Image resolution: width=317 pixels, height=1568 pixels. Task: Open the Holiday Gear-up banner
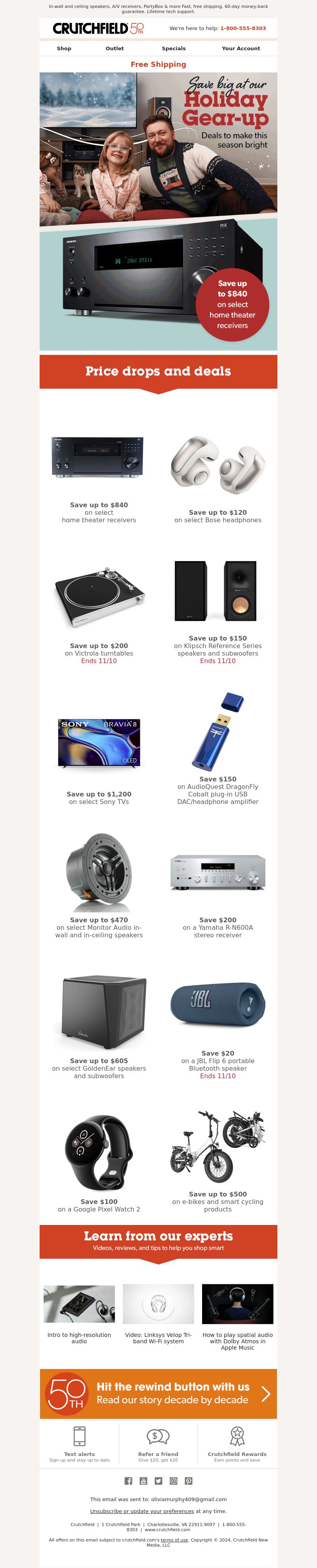pos(158,142)
